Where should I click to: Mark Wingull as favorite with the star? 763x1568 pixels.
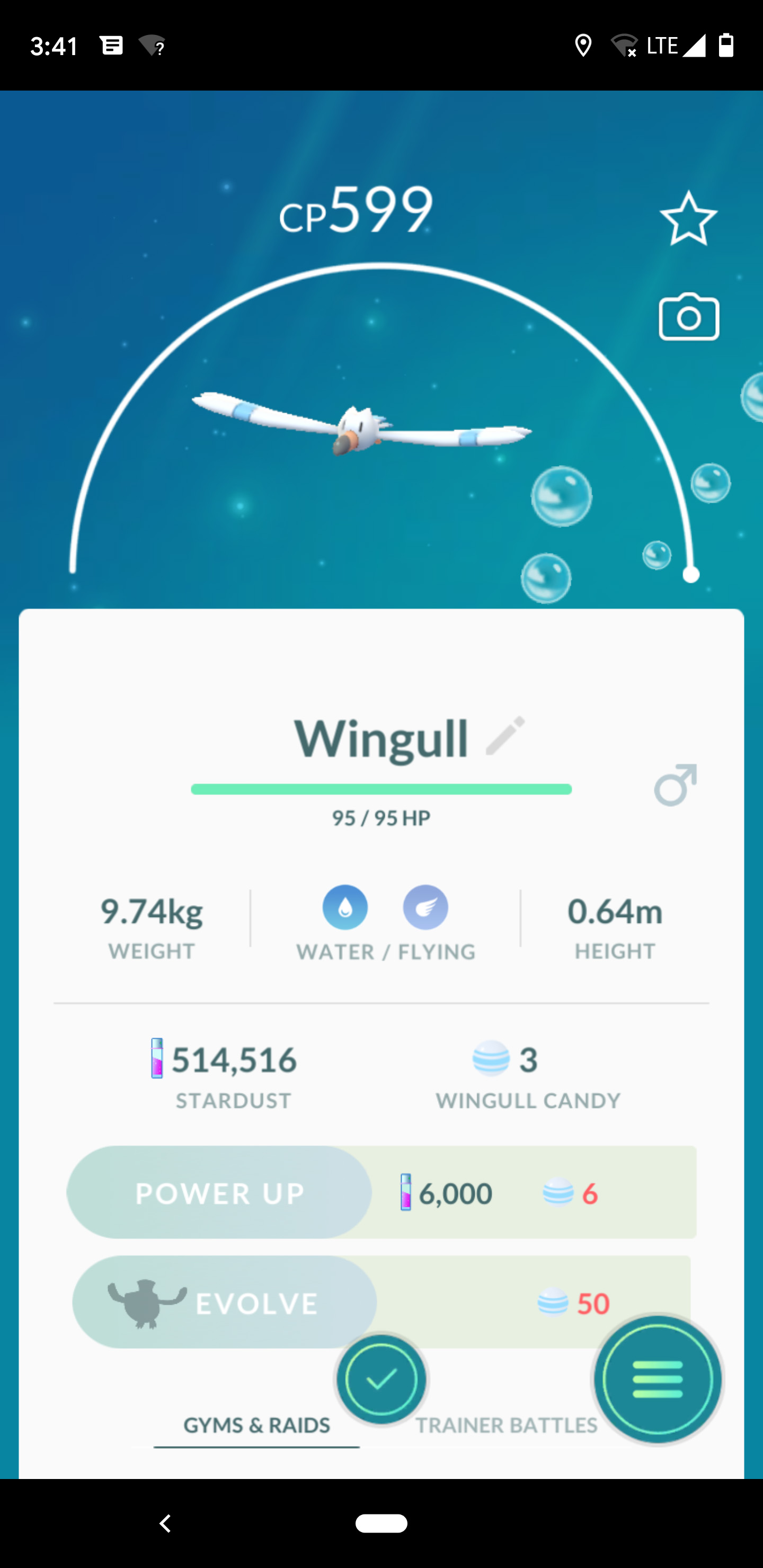688,219
